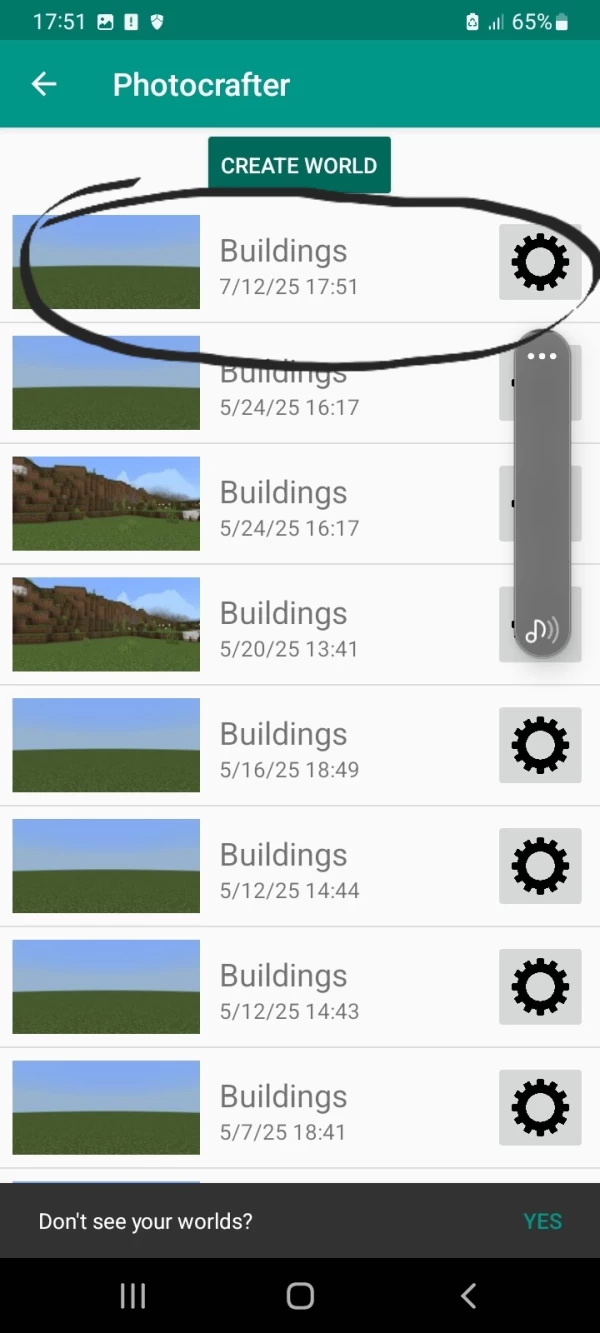
Task: Go back using the app bar arrow
Action: click(44, 85)
